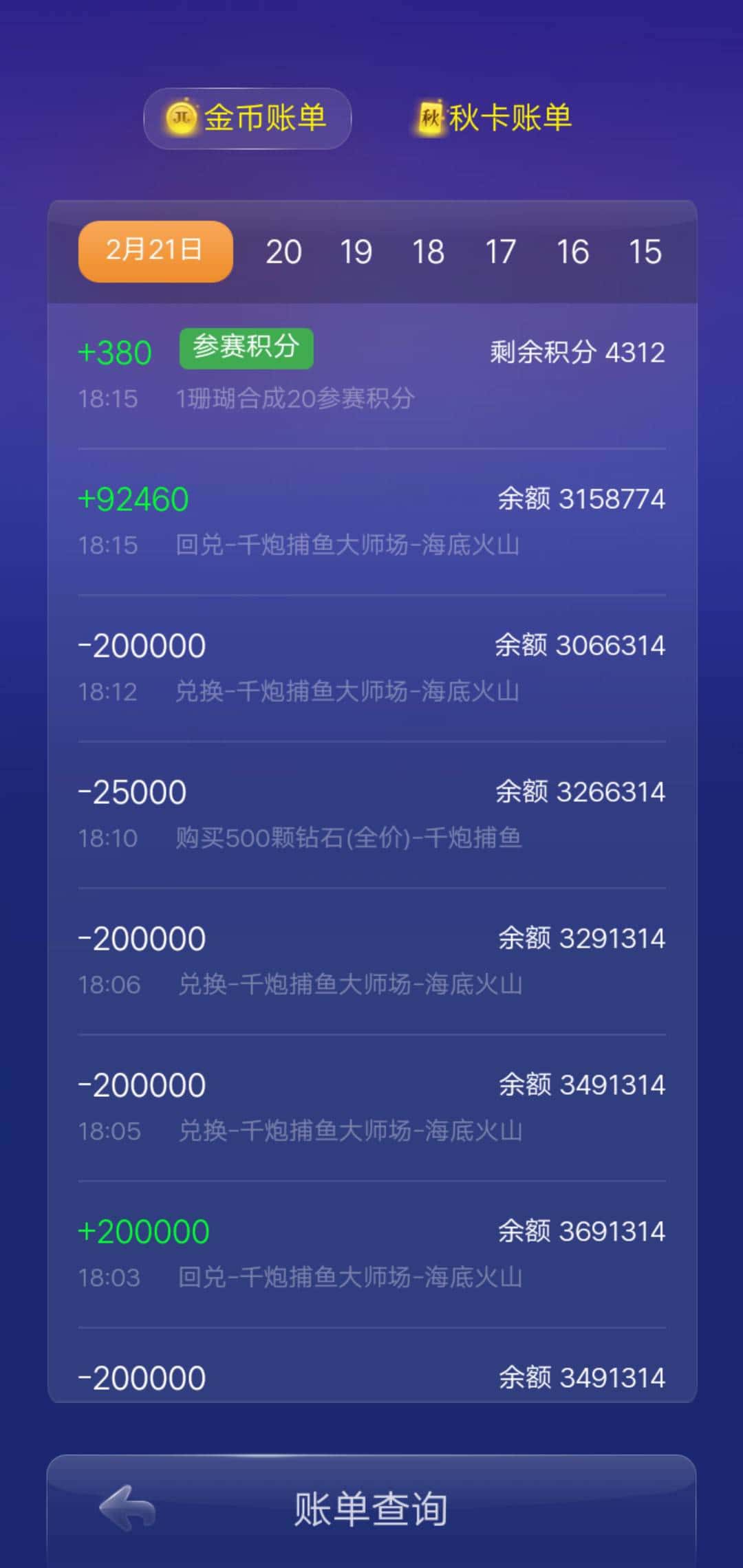The height and width of the screenshot is (1568, 743).
Task: Select date 16 in the date bar
Action: pyautogui.click(x=574, y=252)
